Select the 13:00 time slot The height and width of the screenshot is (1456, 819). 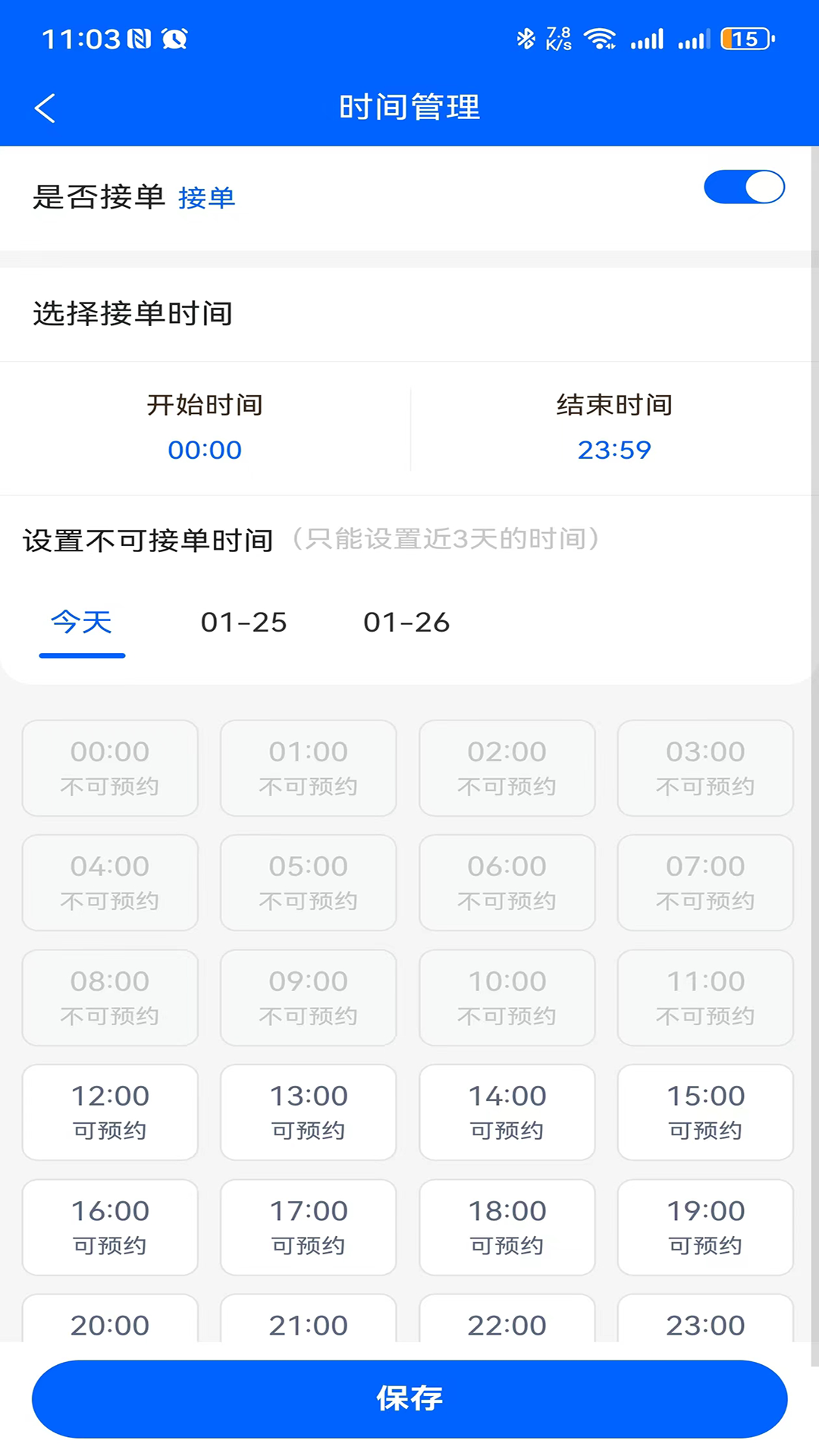tap(309, 1112)
